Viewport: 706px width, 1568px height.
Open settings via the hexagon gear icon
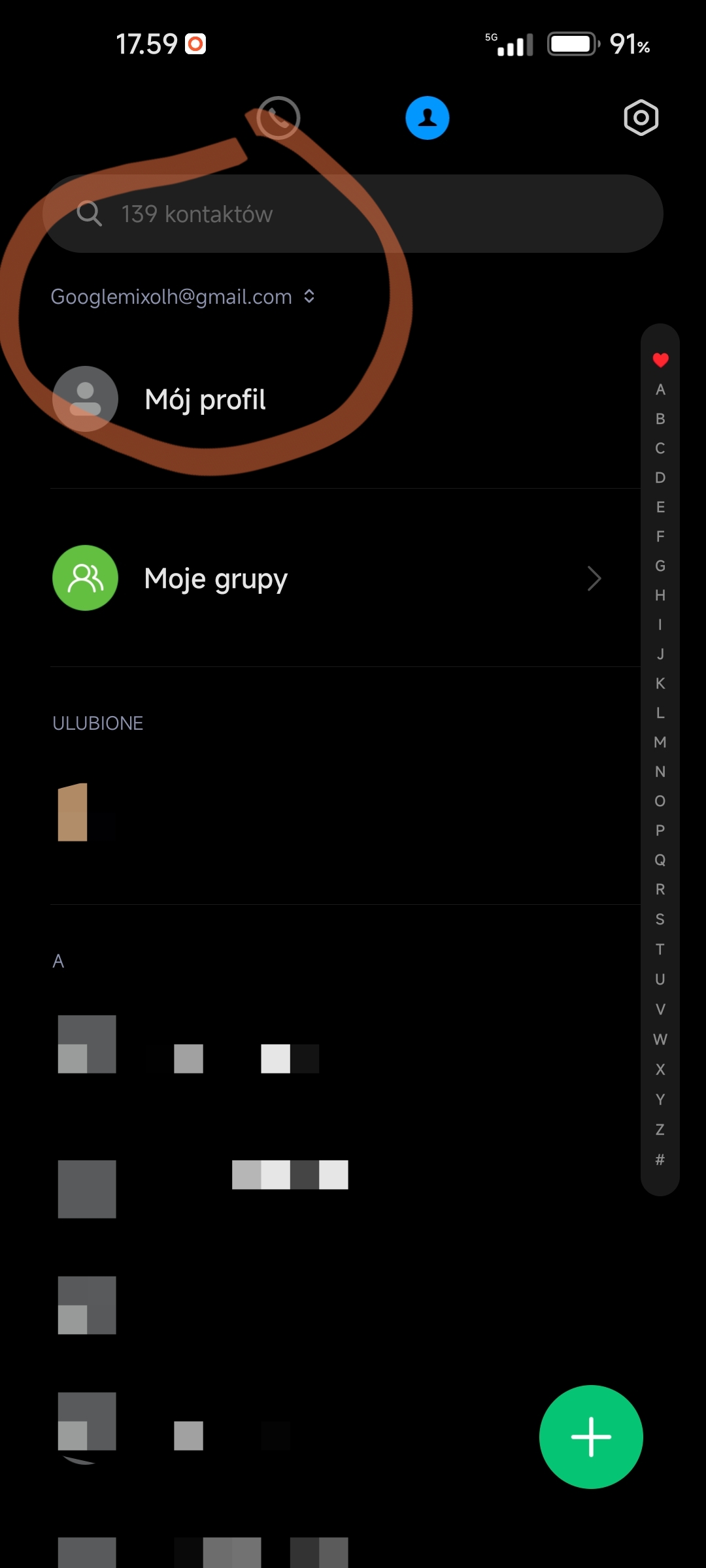[641, 118]
